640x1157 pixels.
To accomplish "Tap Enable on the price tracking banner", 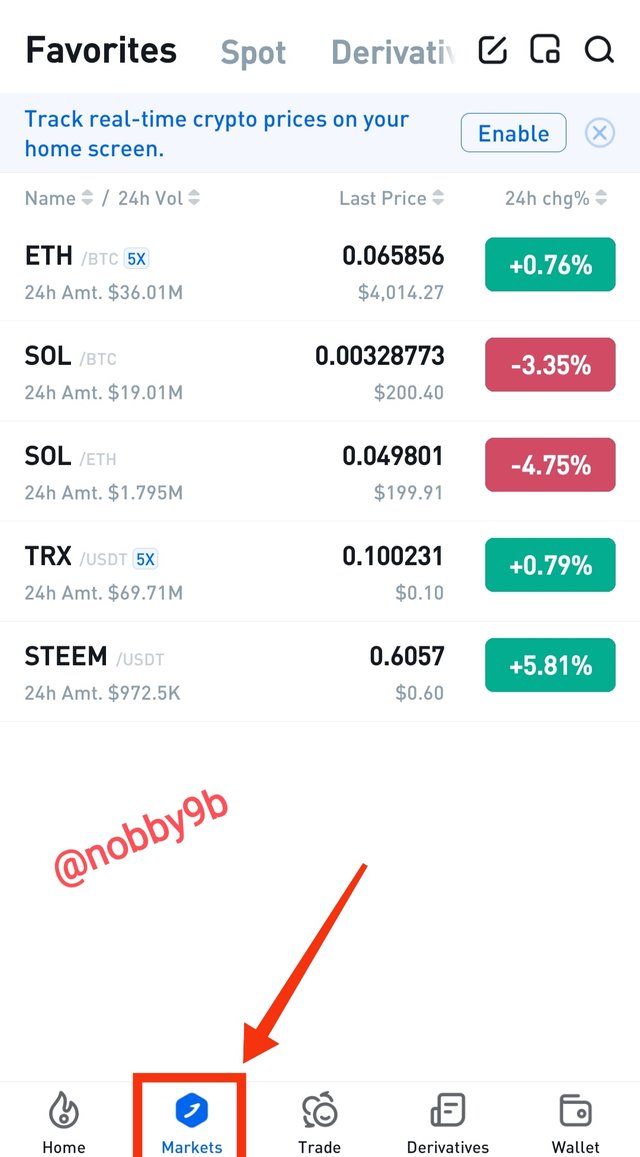I will (x=514, y=134).
